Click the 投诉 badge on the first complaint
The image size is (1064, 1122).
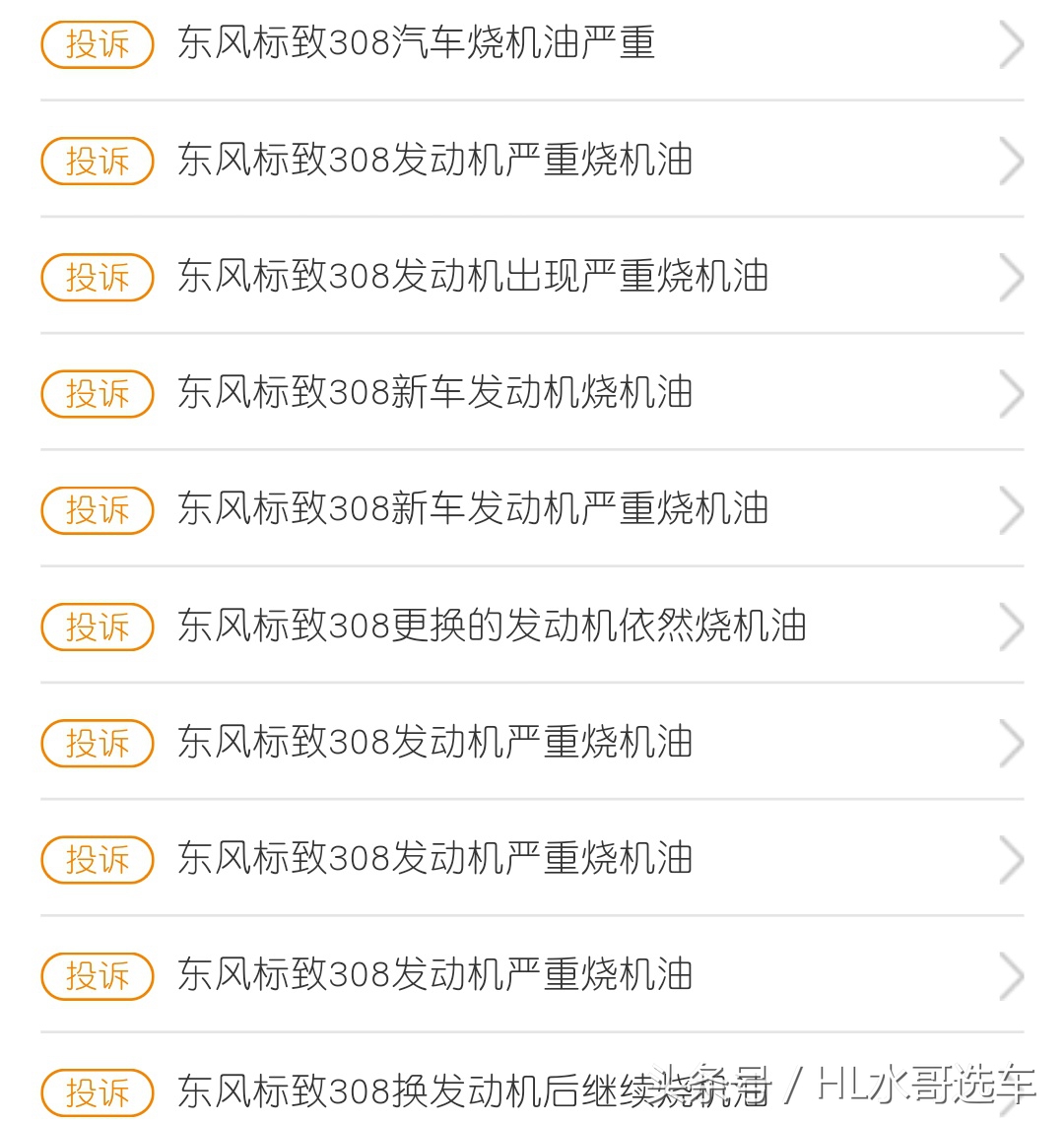pyautogui.click(x=96, y=44)
